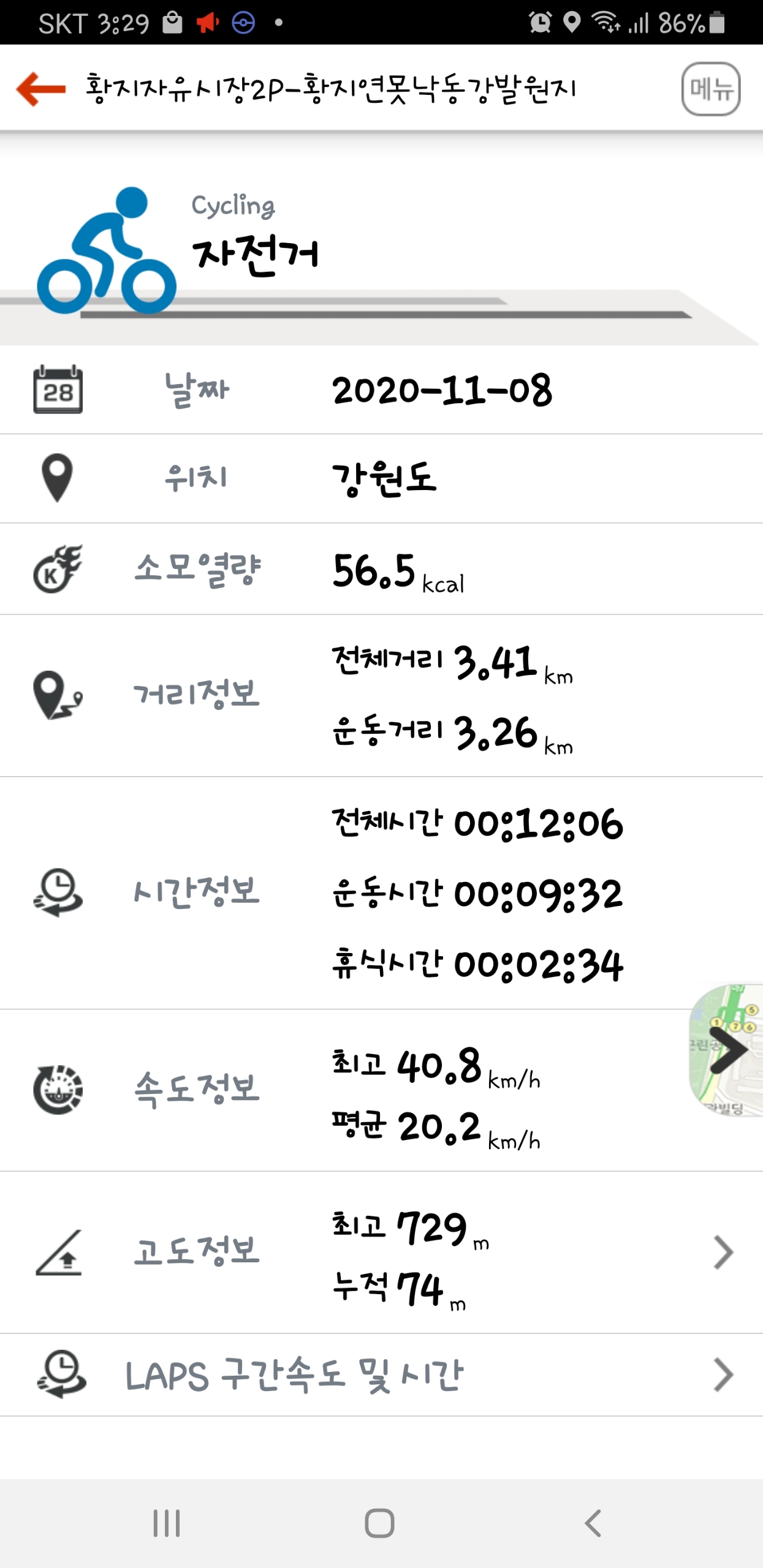Open 고도정보 elevation details

[x=723, y=1252]
